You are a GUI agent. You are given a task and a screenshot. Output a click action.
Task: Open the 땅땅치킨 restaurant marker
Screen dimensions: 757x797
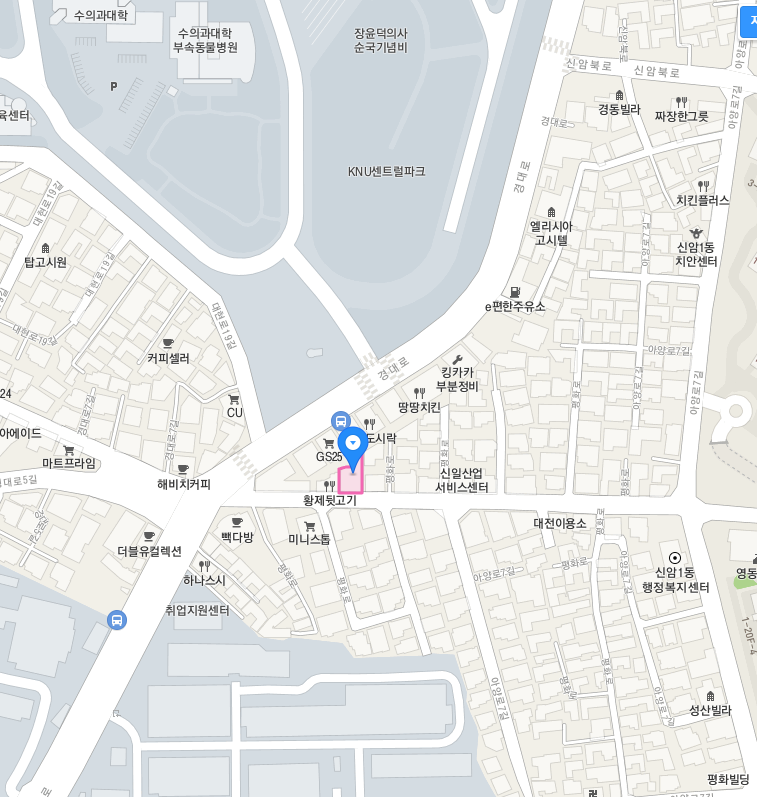pyautogui.click(x=419, y=393)
